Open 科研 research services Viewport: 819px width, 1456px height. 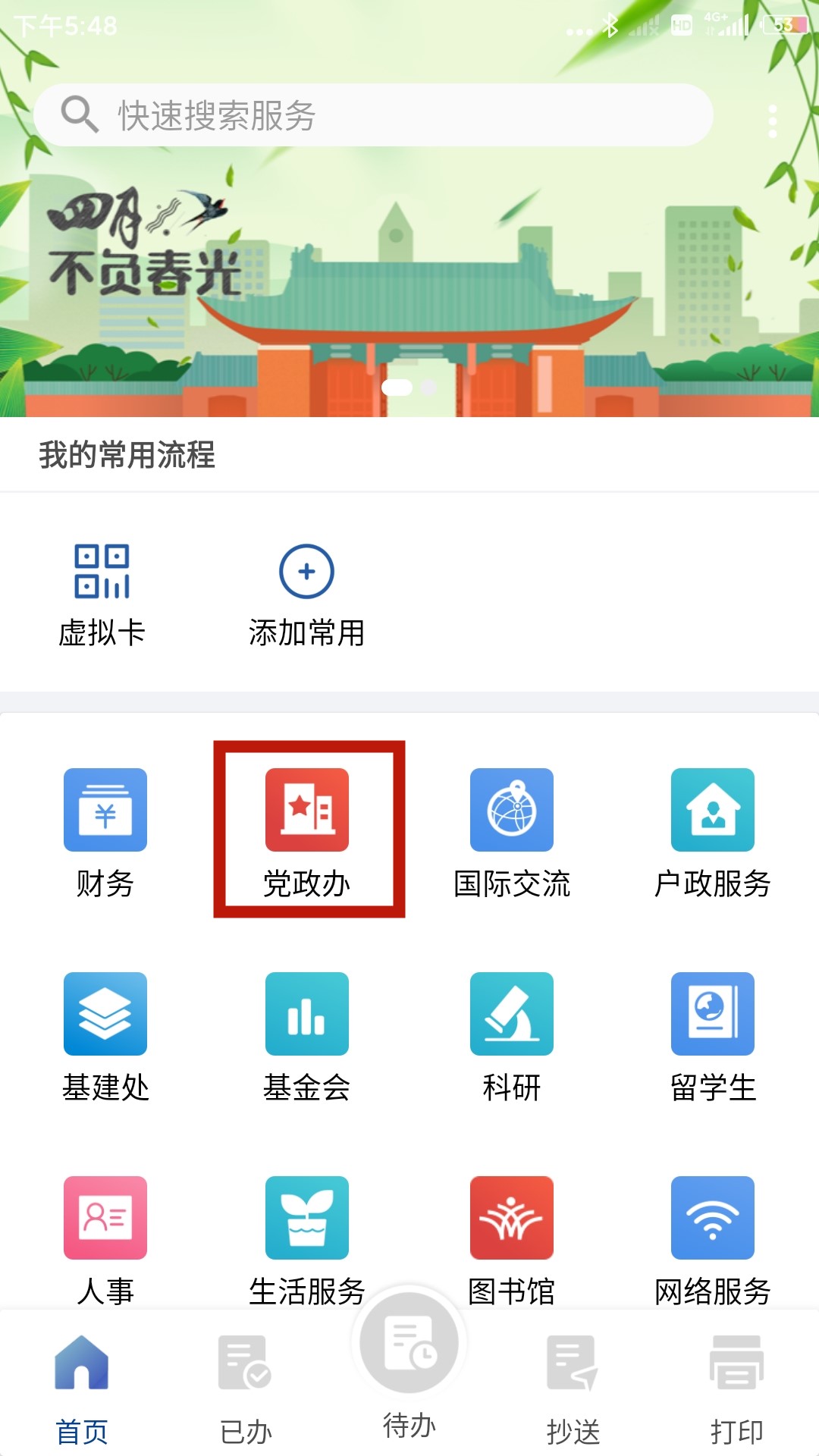click(511, 1036)
